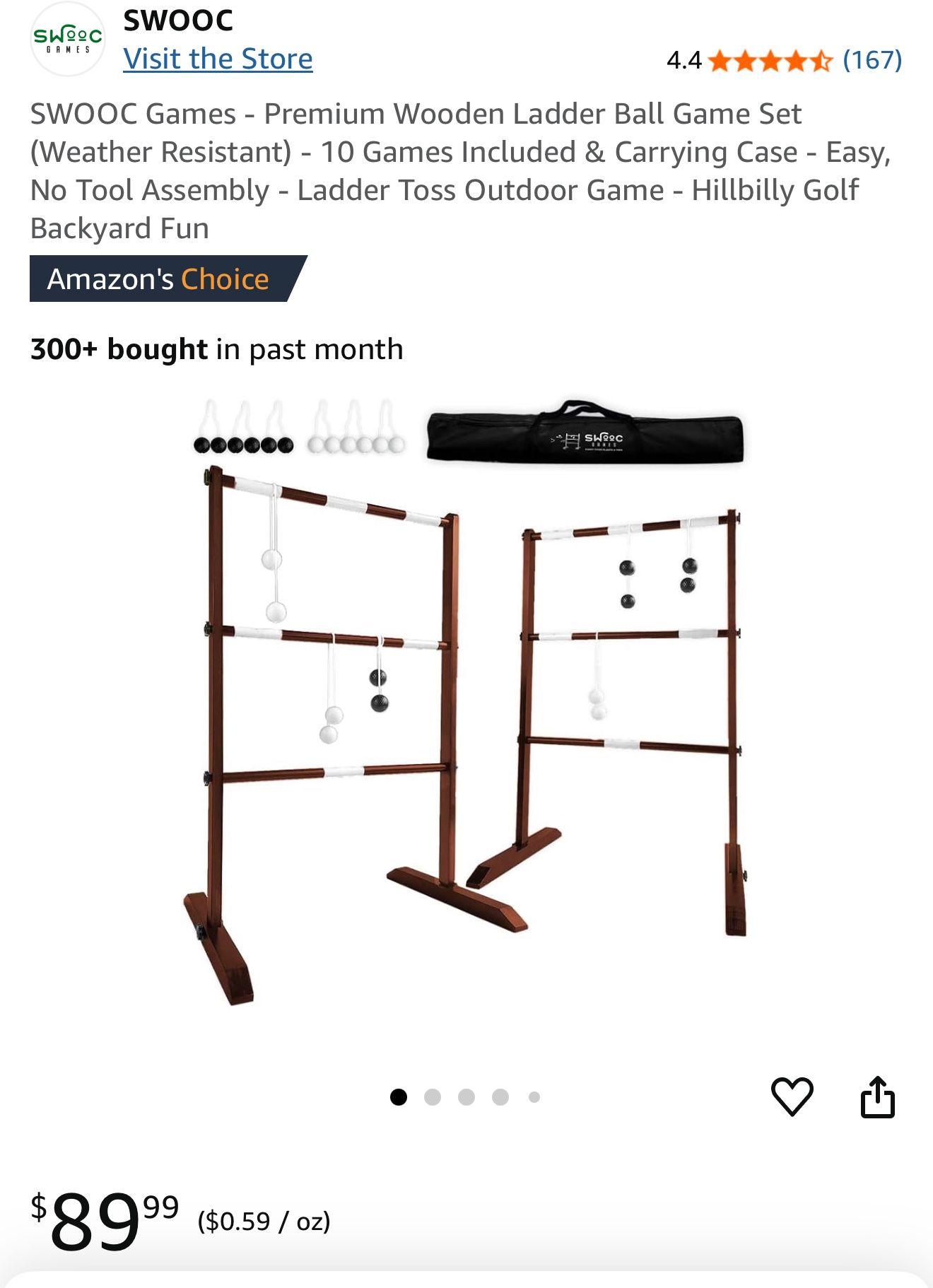Open the 167 customer ratings
933x1288 pixels.
(x=872, y=60)
